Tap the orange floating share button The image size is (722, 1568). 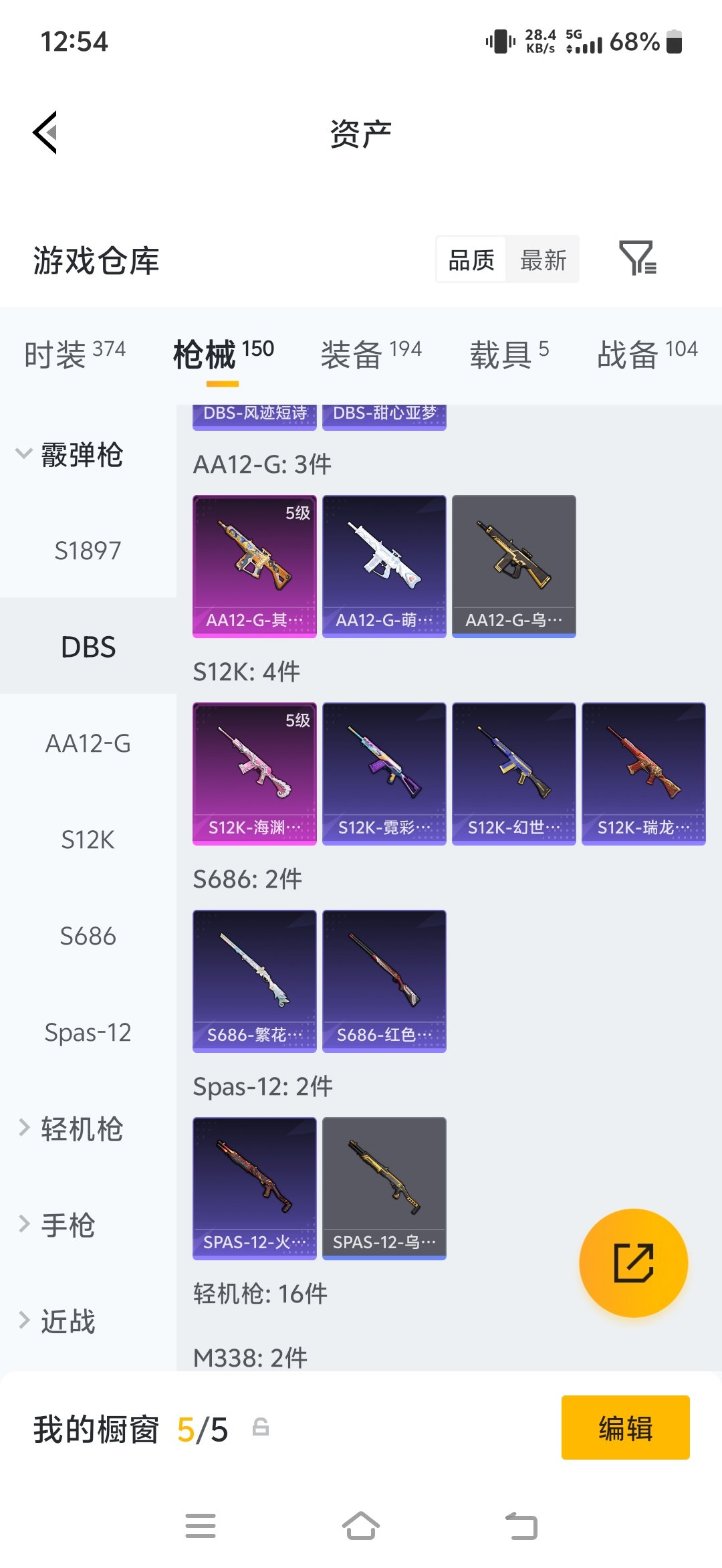633,1263
